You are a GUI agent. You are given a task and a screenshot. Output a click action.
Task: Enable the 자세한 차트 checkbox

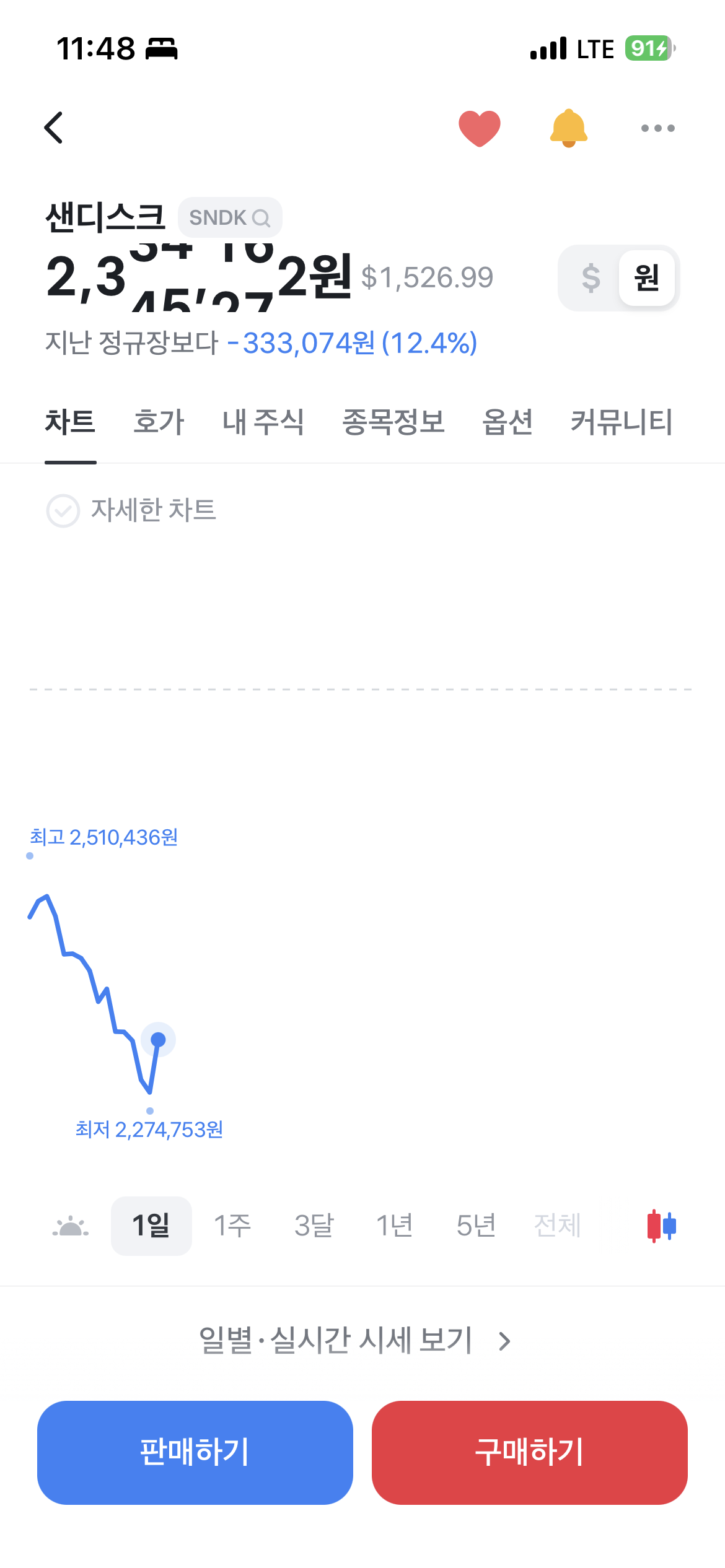tap(63, 511)
